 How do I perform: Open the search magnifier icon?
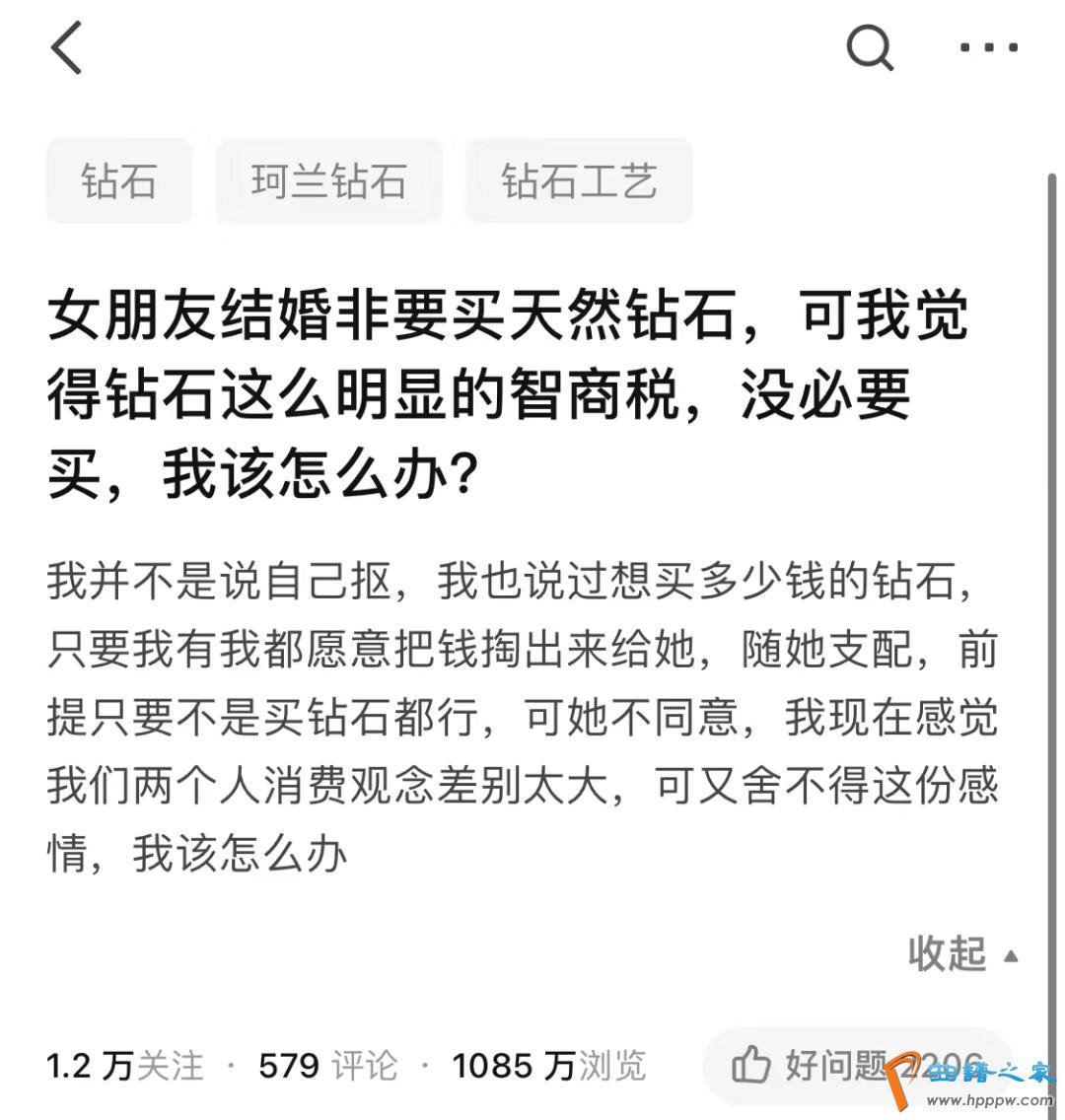coord(870,47)
